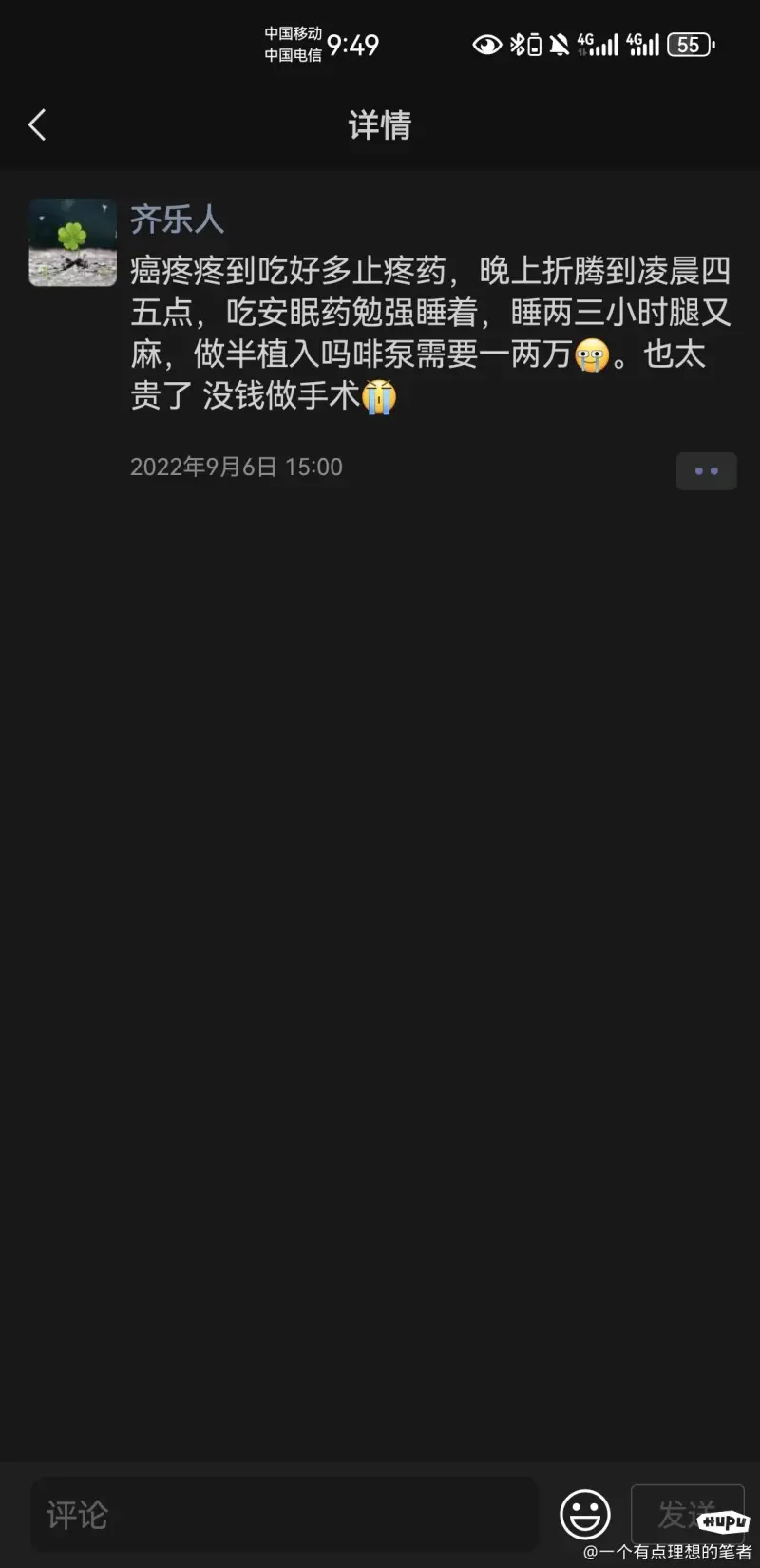Open the 齐乐人 username link
760x1568 pixels.
pyautogui.click(x=177, y=220)
